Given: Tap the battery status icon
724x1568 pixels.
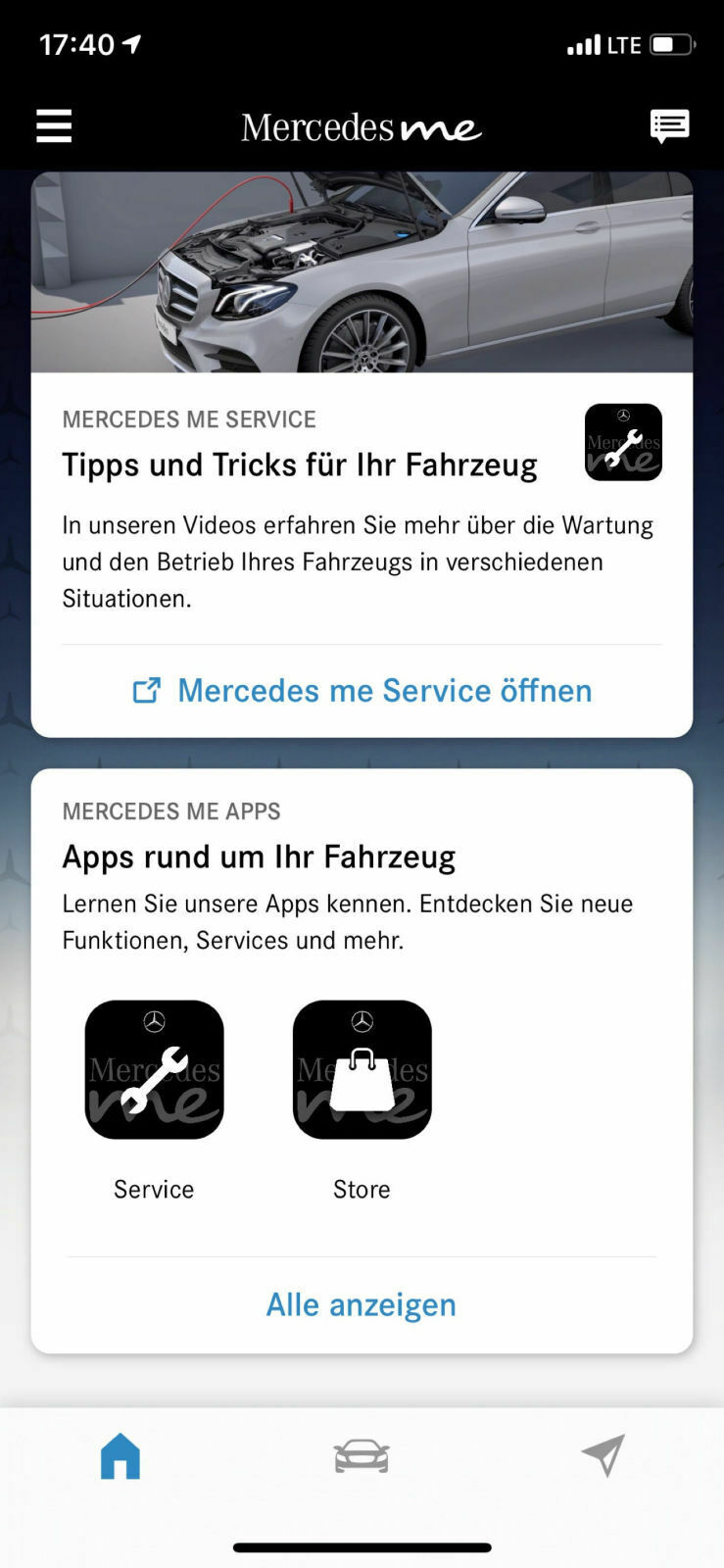Looking at the screenshot, I should point(672,44).
